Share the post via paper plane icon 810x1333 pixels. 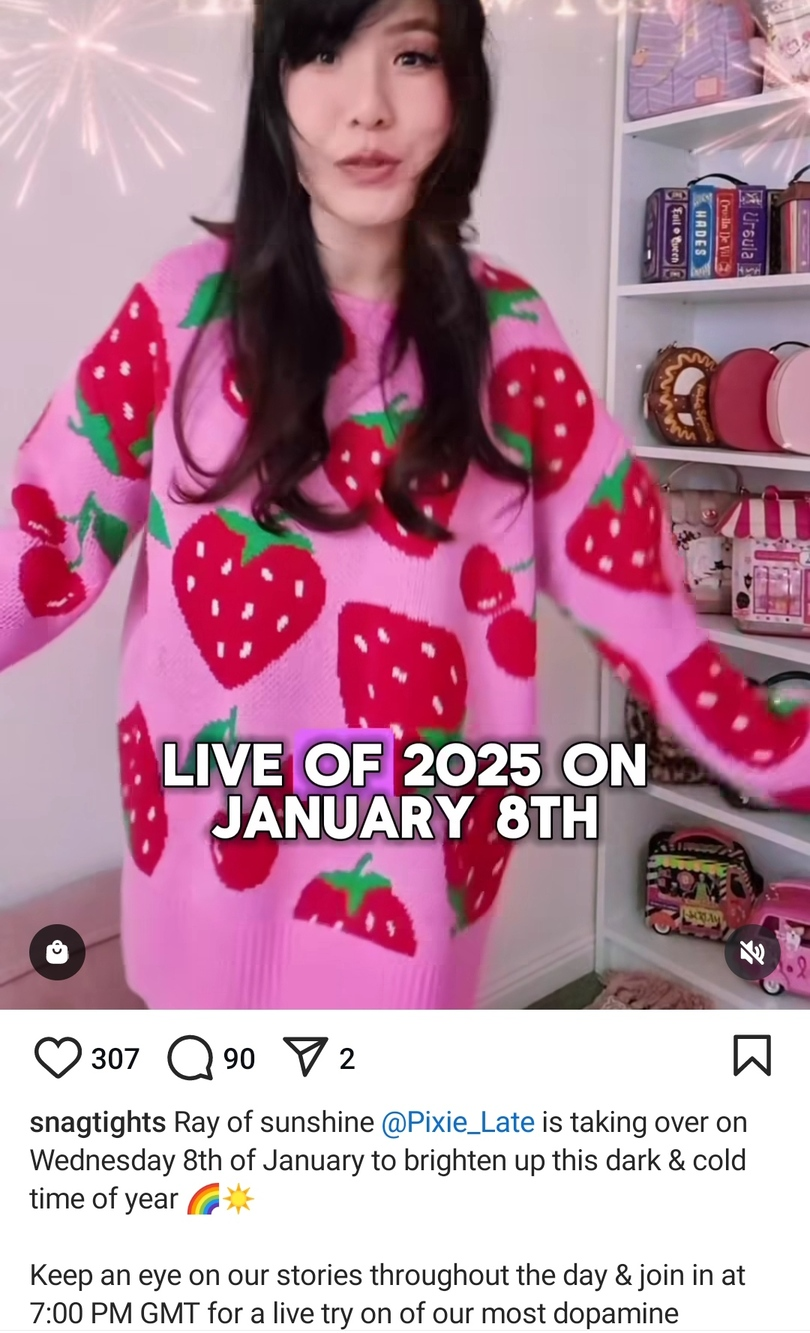pos(305,1057)
